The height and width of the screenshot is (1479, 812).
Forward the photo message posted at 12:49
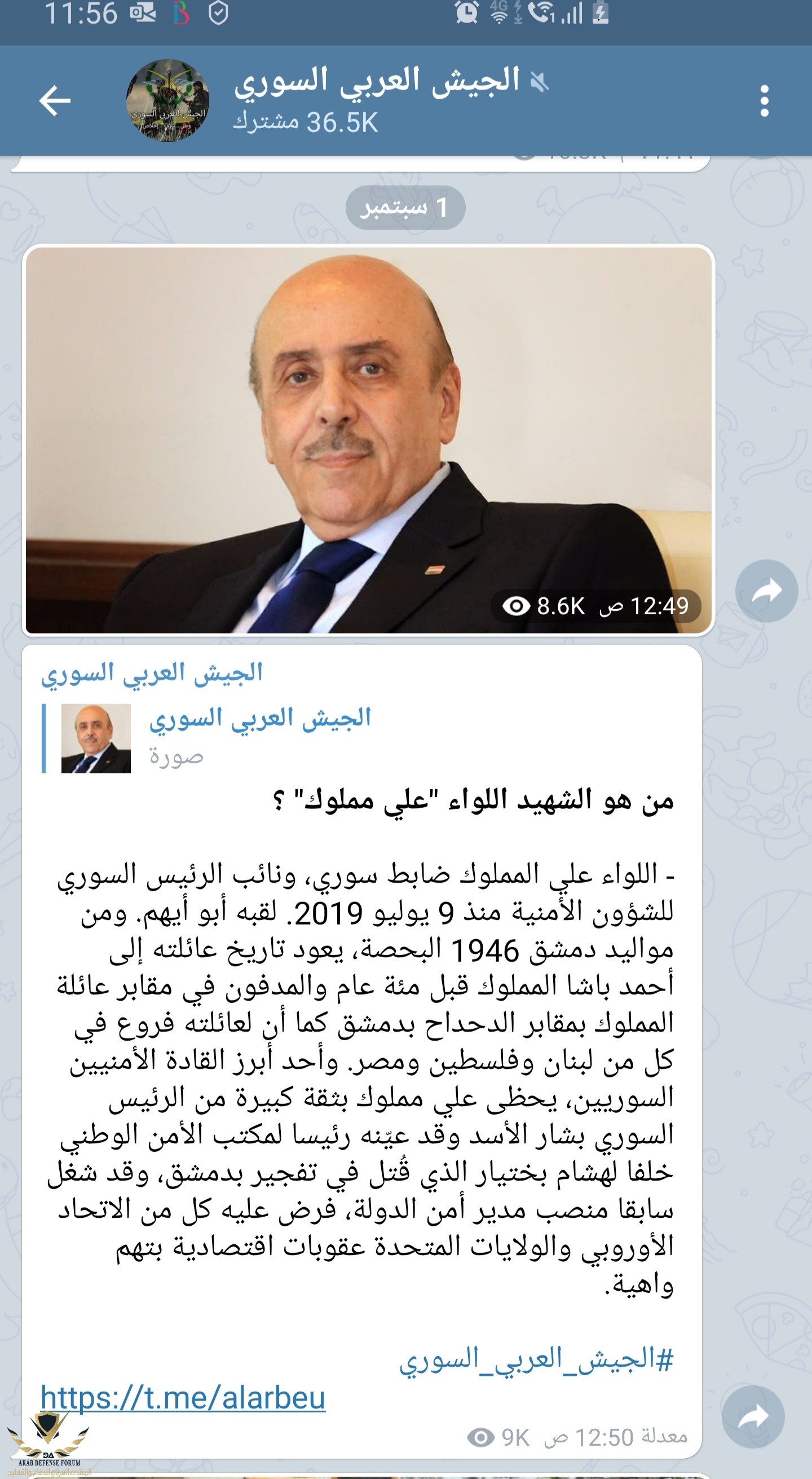[x=766, y=591]
